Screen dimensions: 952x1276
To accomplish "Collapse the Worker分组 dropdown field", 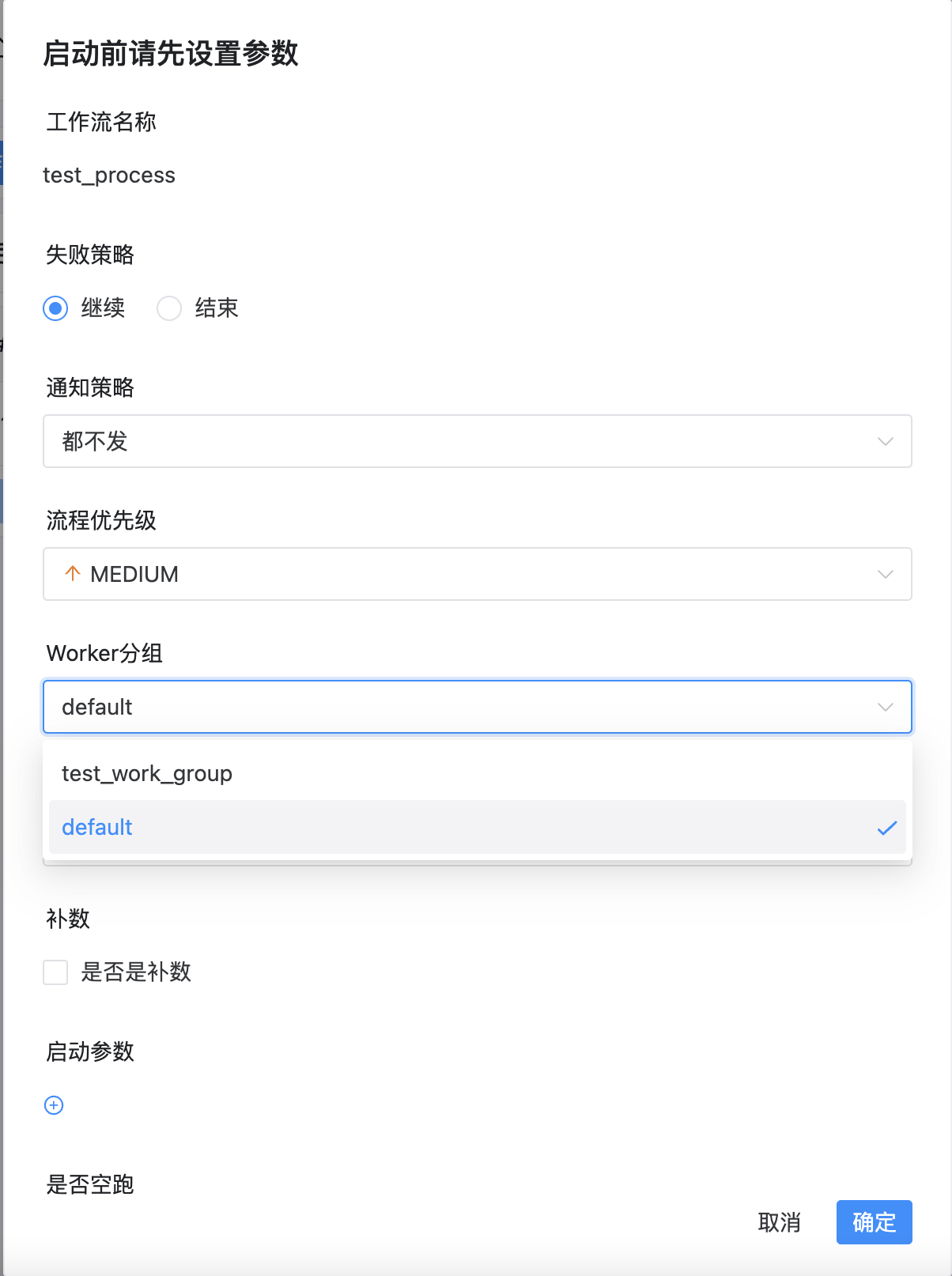I will click(x=478, y=707).
